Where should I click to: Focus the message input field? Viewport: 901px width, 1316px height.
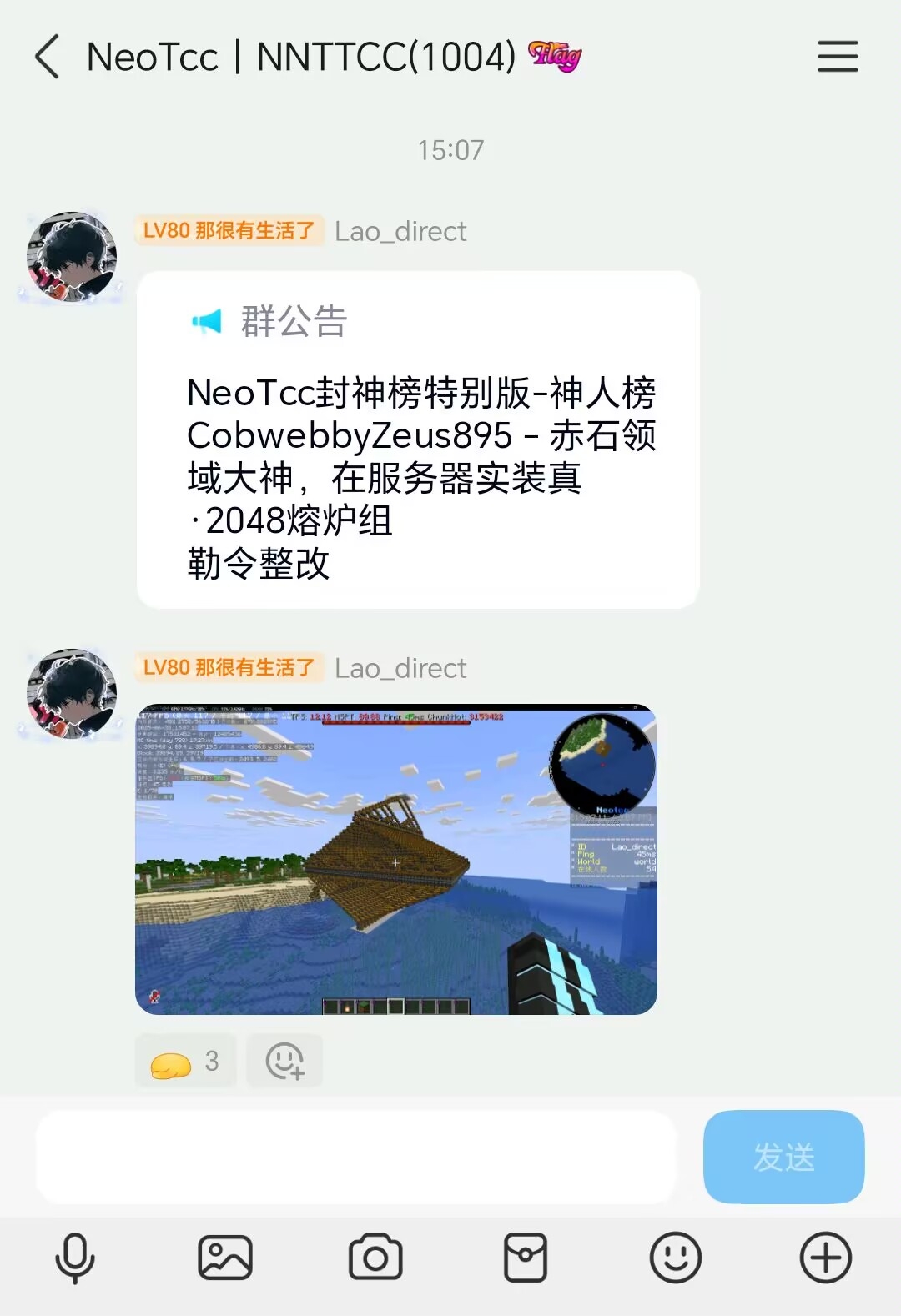coord(355,1157)
